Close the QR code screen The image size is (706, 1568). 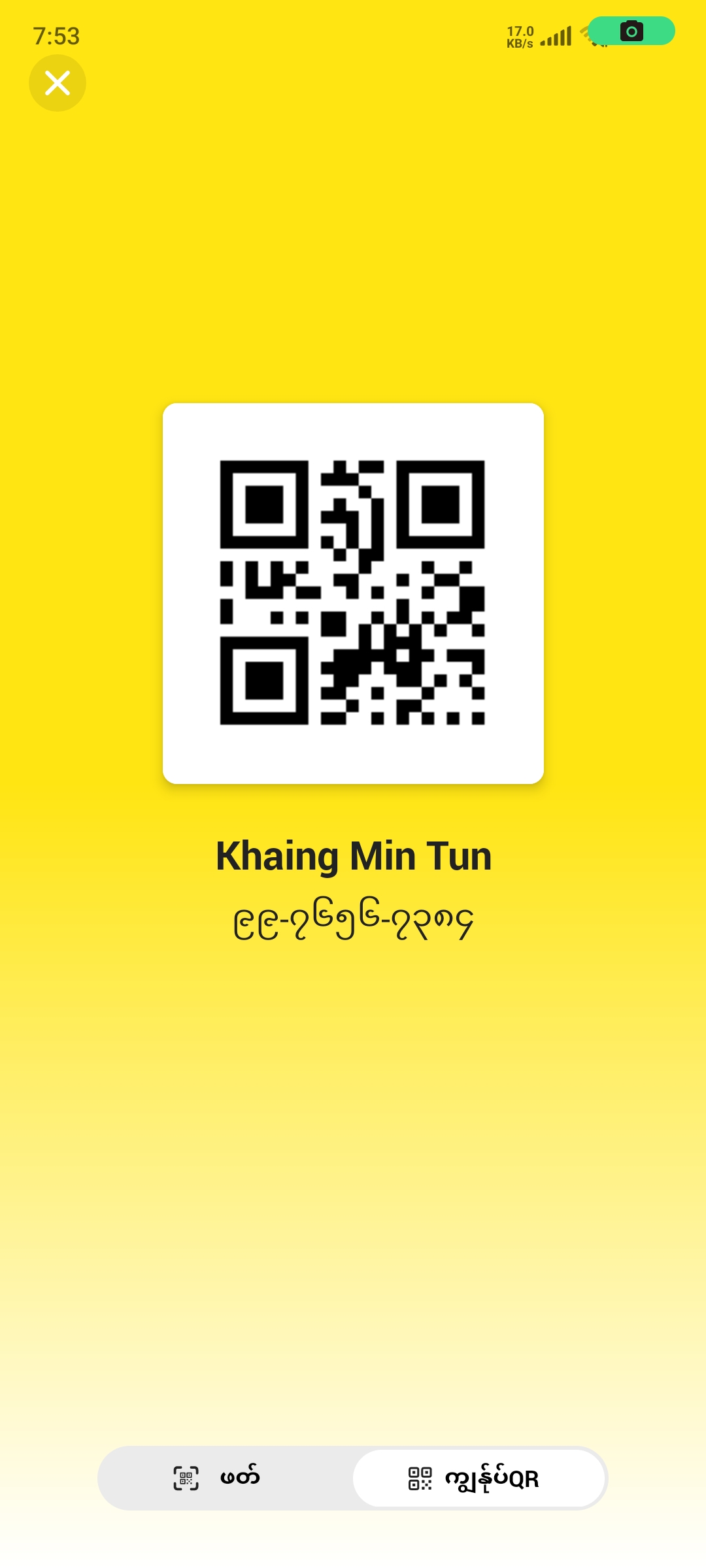(x=58, y=83)
